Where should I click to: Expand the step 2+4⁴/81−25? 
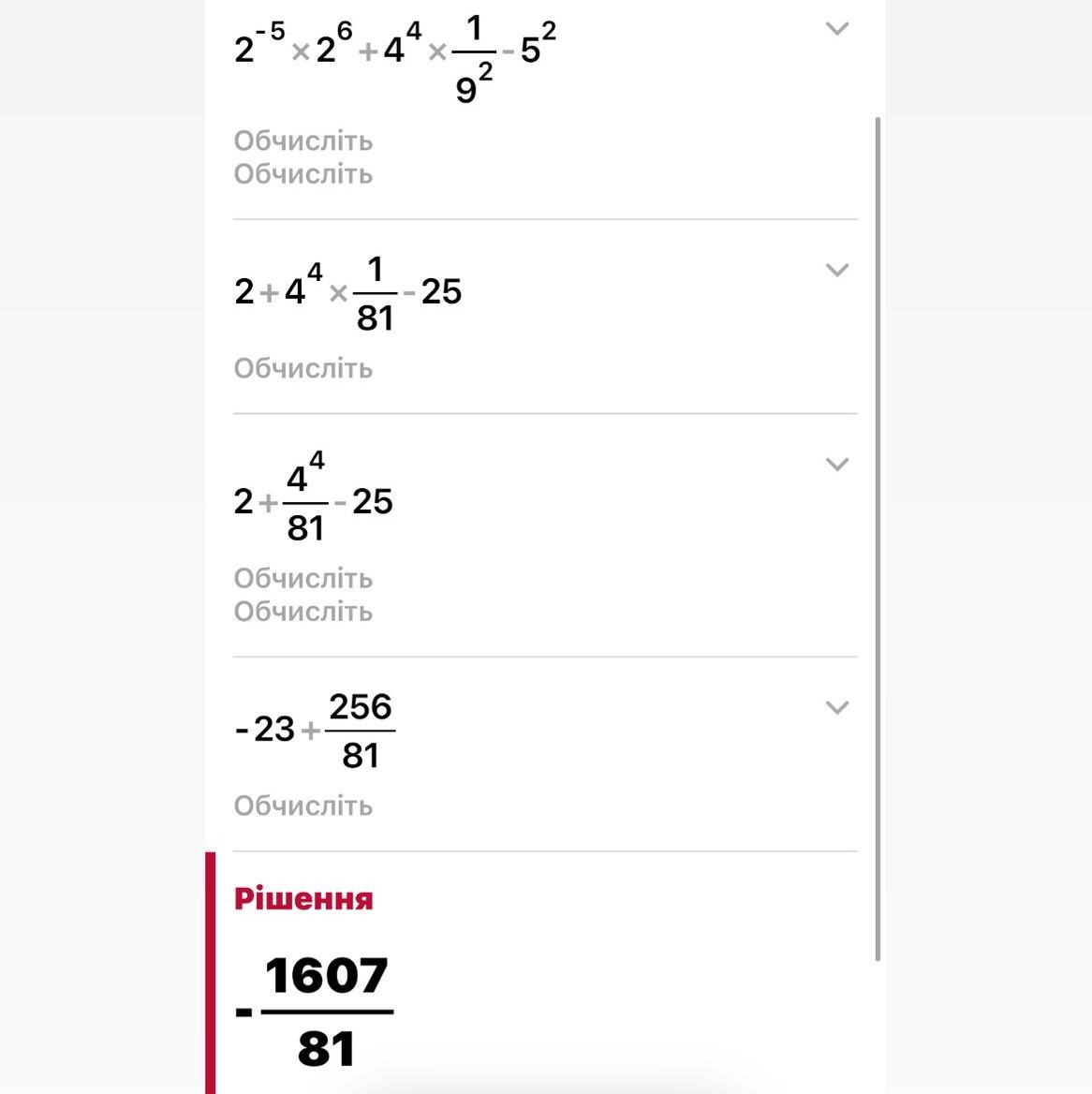coord(836,465)
